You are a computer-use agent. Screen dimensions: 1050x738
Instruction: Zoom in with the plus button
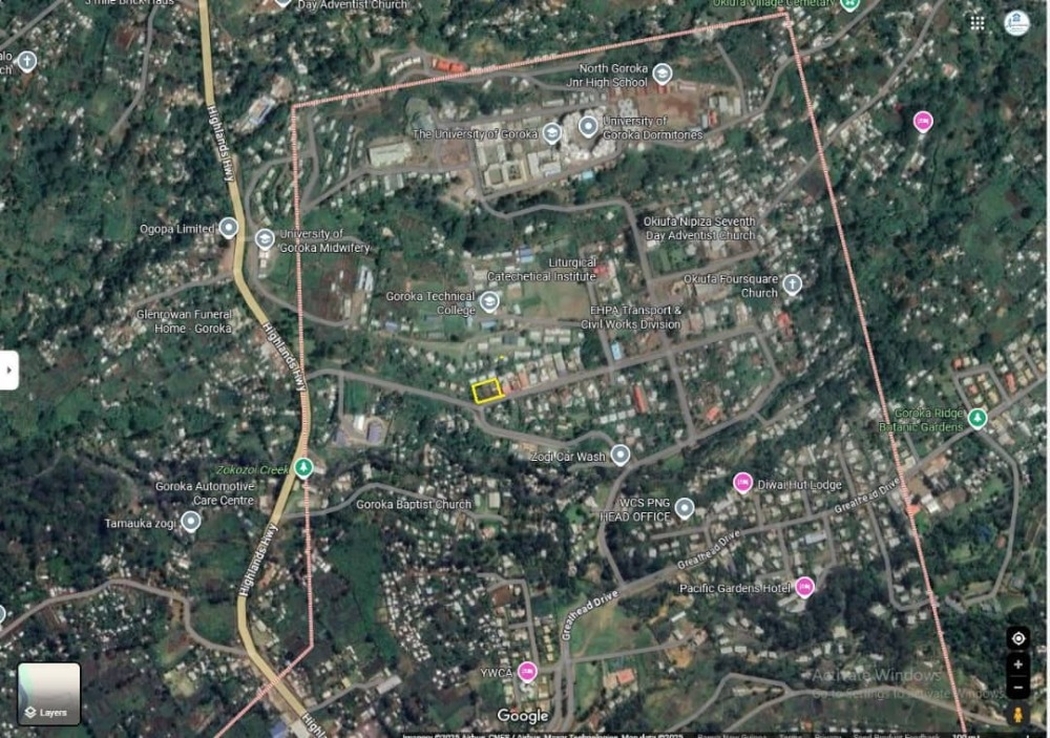(1018, 665)
